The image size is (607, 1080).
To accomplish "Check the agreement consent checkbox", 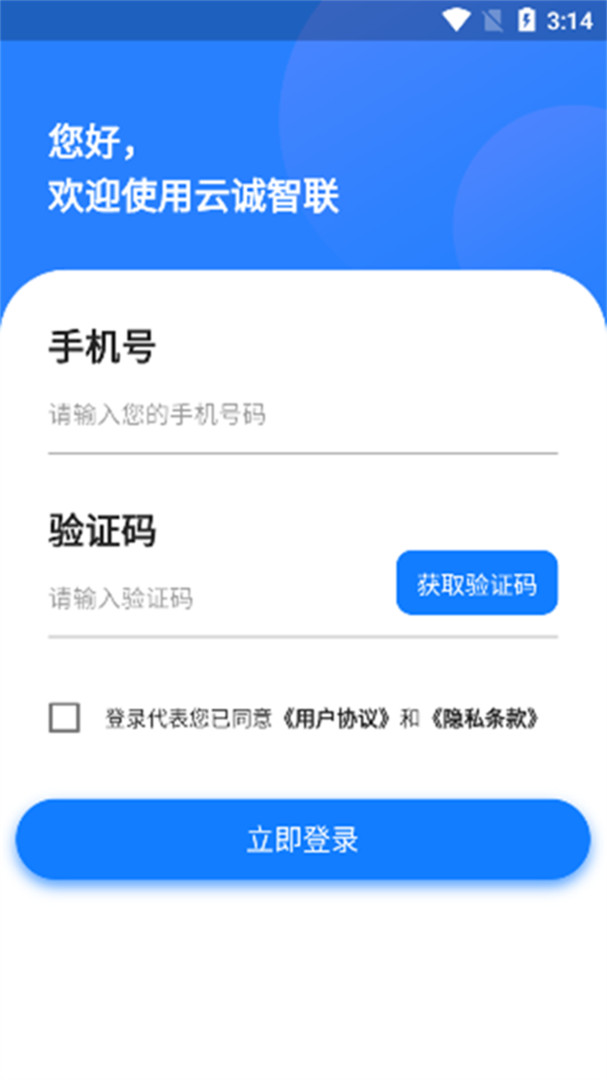I will (x=65, y=718).
